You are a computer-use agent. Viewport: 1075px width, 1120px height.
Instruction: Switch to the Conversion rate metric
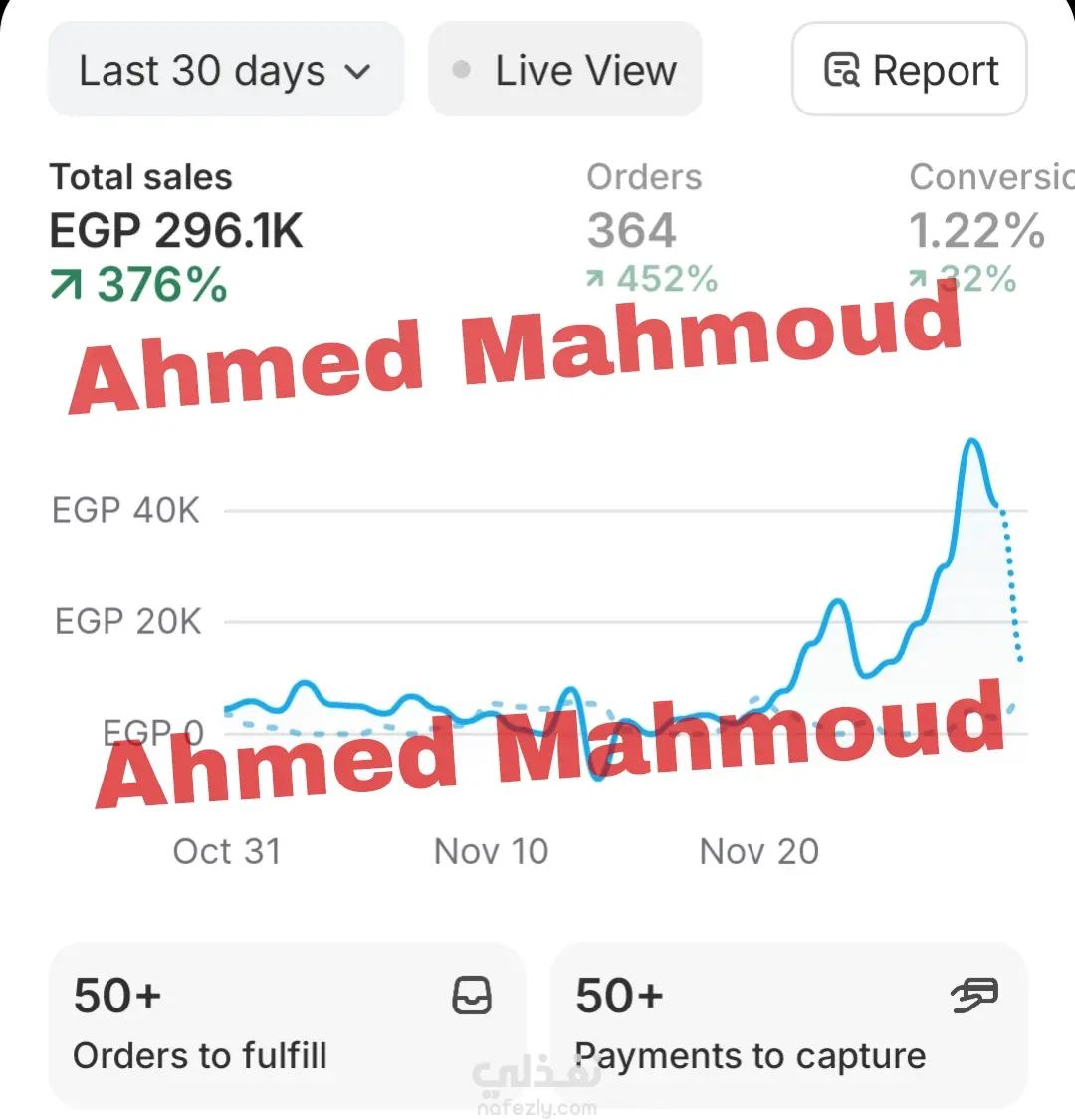coord(985,230)
